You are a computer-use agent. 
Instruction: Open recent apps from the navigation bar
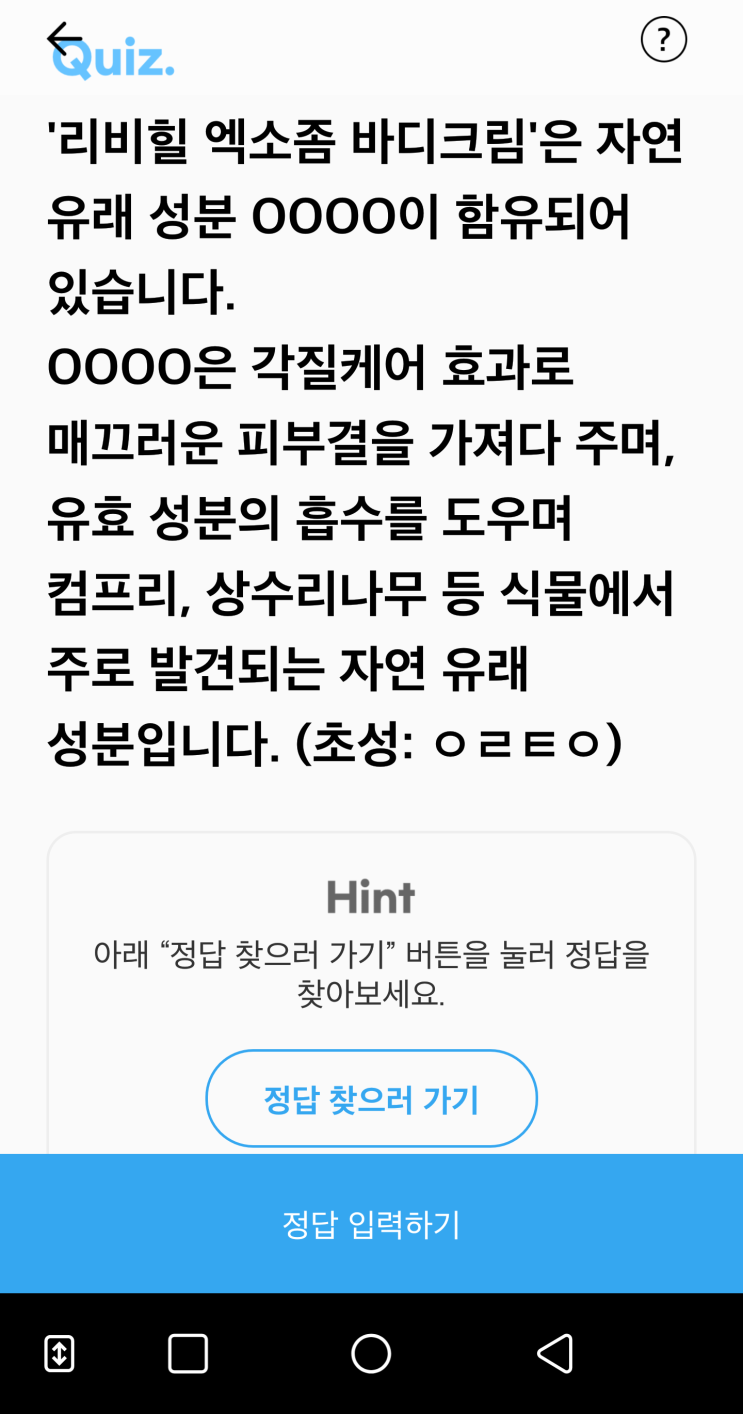(188, 1354)
